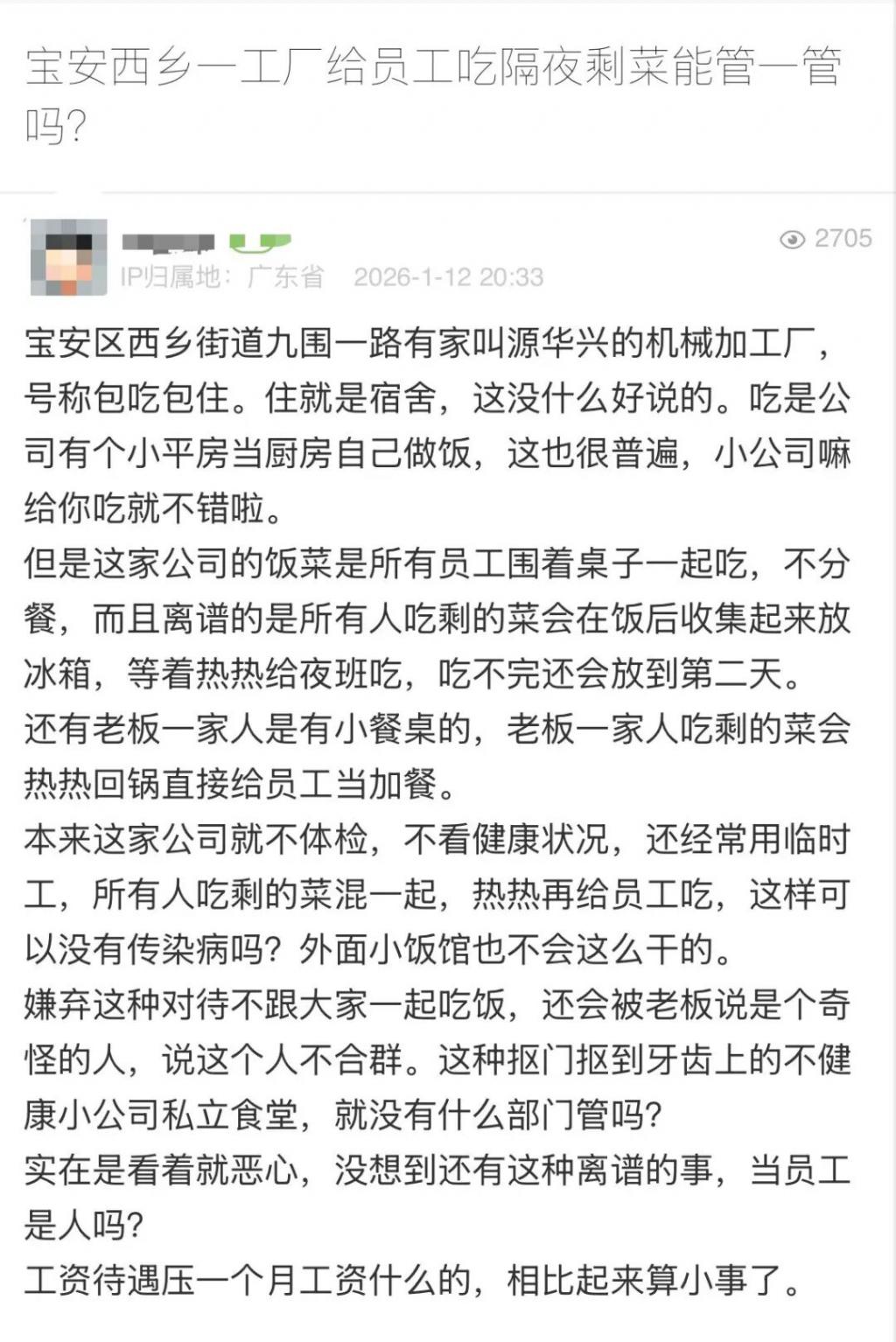The height and width of the screenshot is (1342, 896).
Task: Tap the blurred username beside the avatar
Action: point(168,242)
